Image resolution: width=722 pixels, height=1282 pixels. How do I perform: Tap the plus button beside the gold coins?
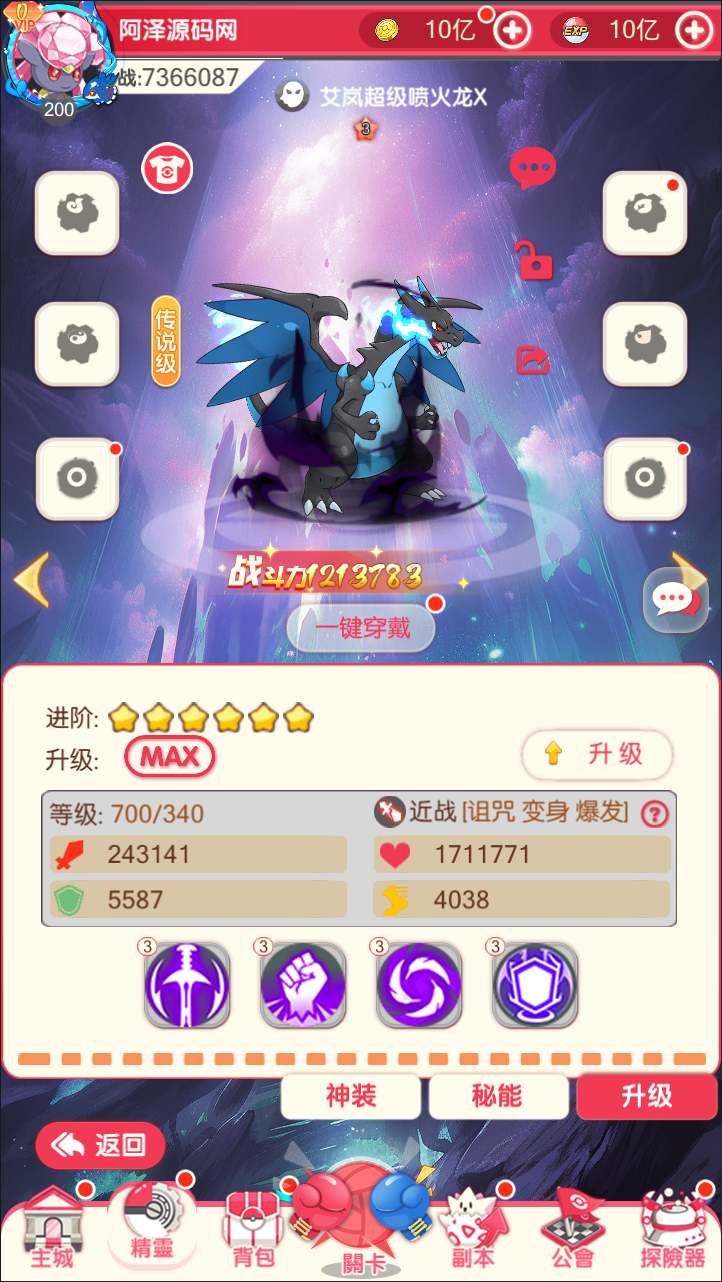pyautogui.click(x=512, y=30)
